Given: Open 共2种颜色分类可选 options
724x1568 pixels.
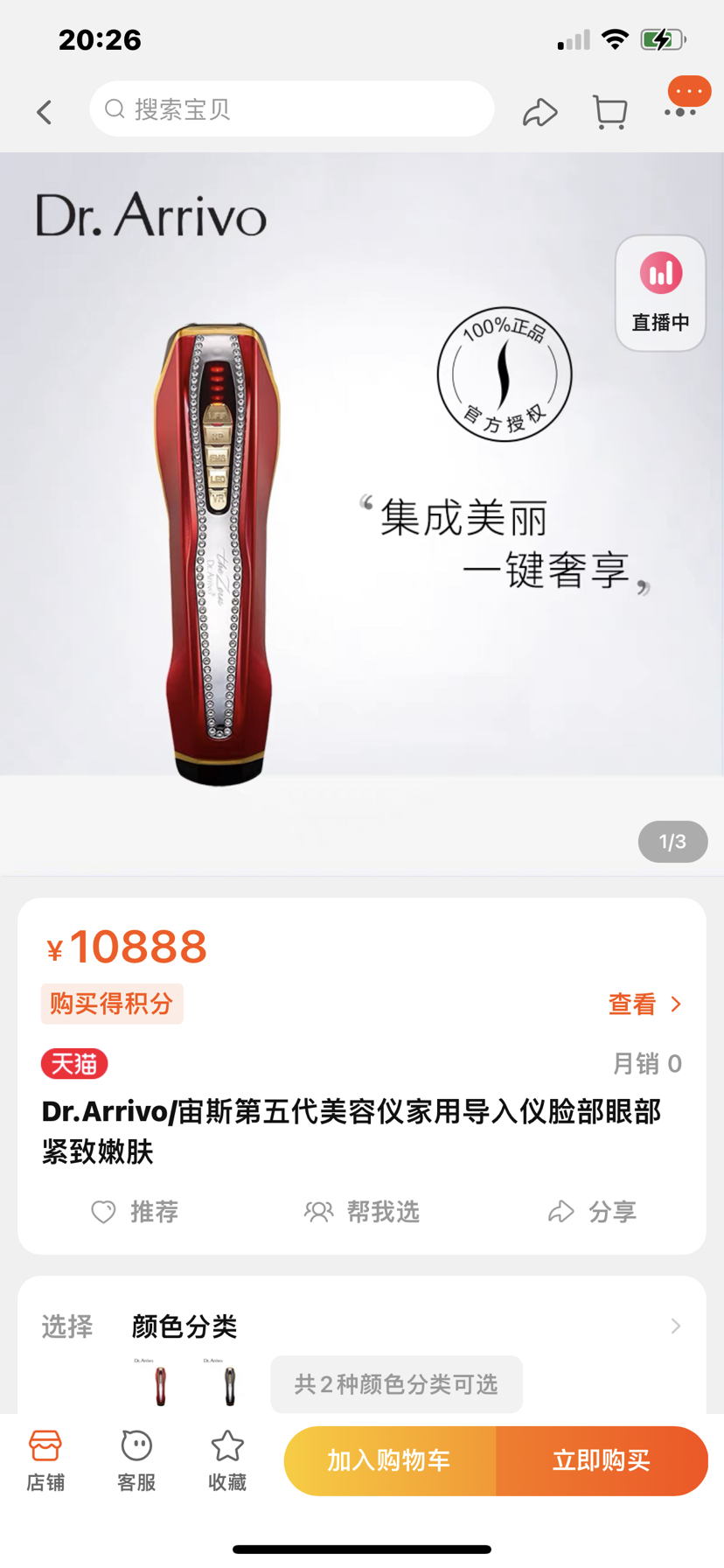Looking at the screenshot, I should click(396, 1383).
